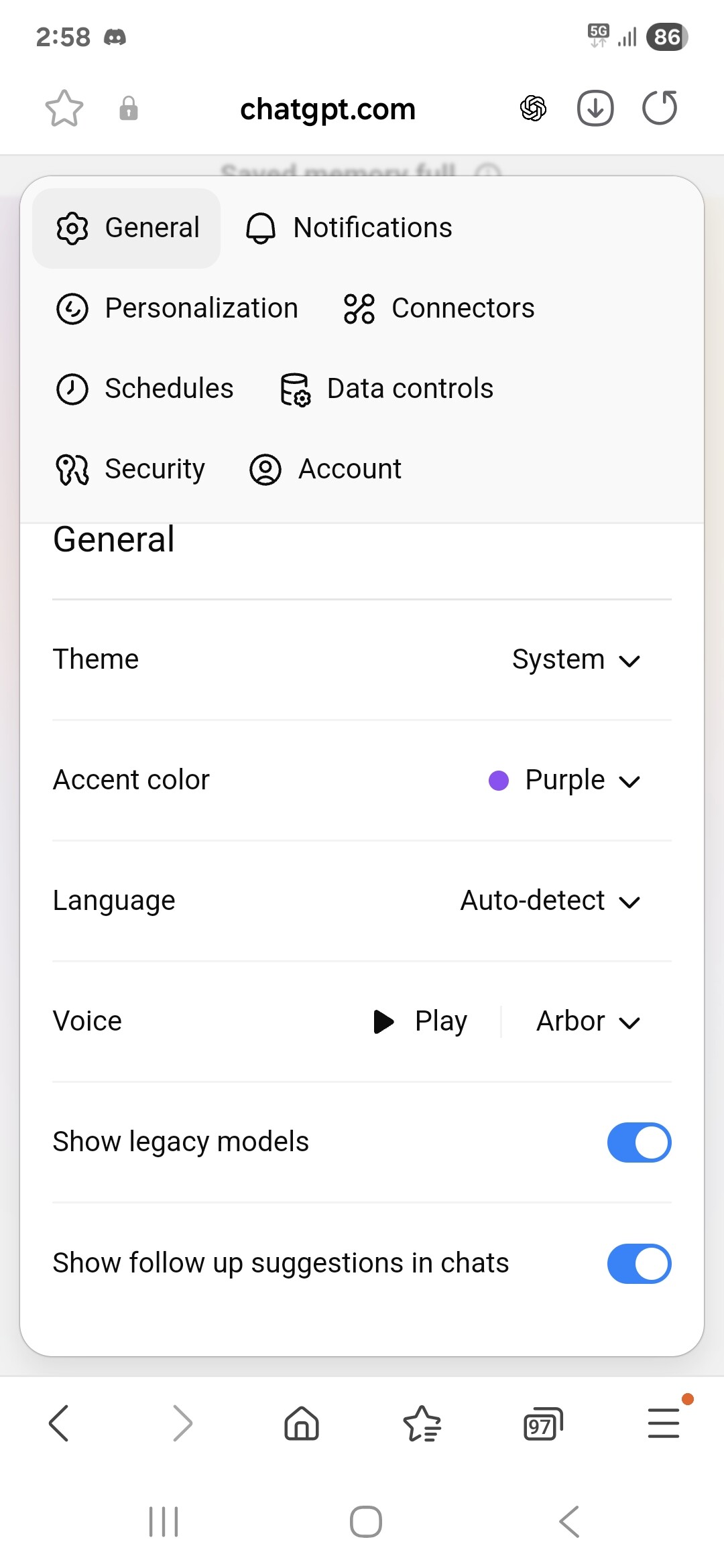
Task: Tap the chatgpt.com address bar
Action: [328, 109]
